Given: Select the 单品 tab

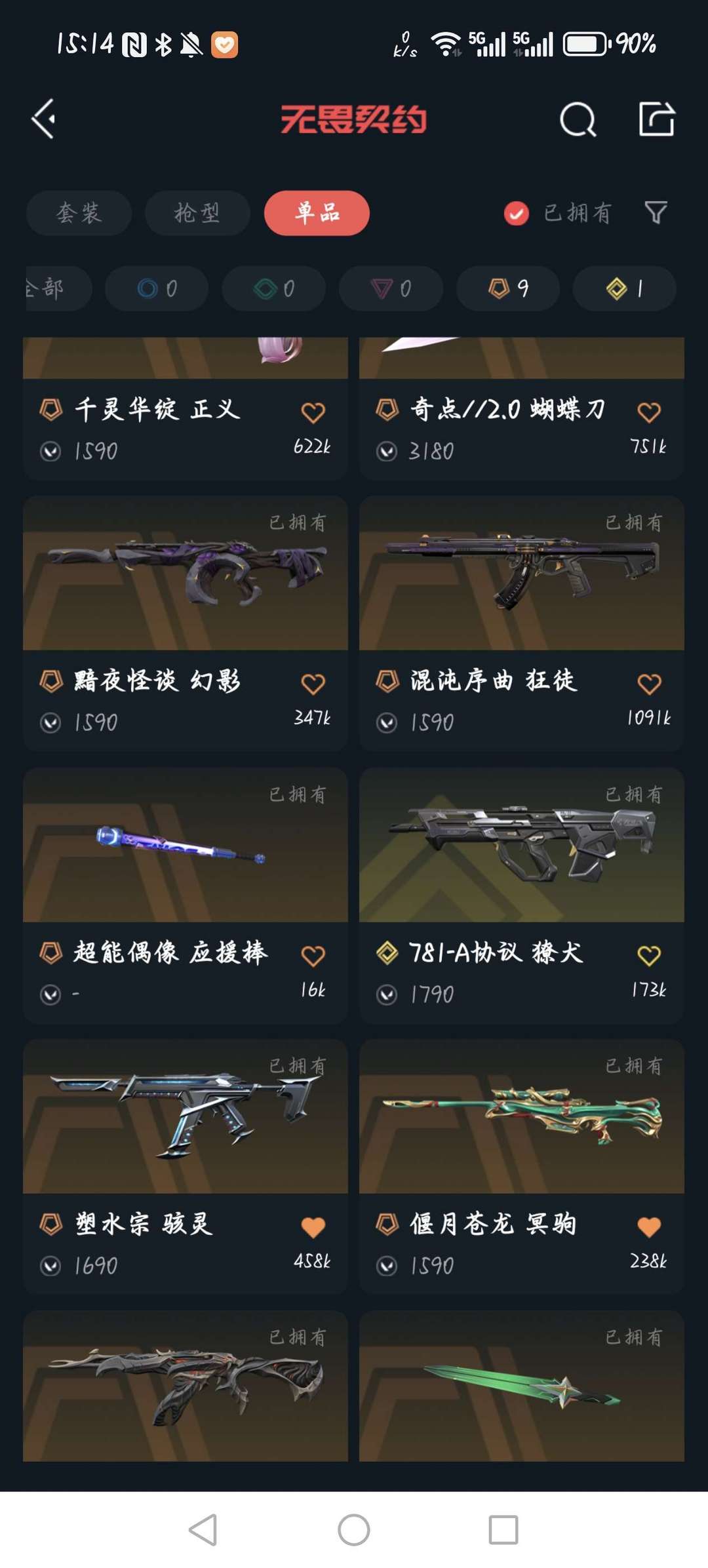Looking at the screenshot, I should point(317,213).
